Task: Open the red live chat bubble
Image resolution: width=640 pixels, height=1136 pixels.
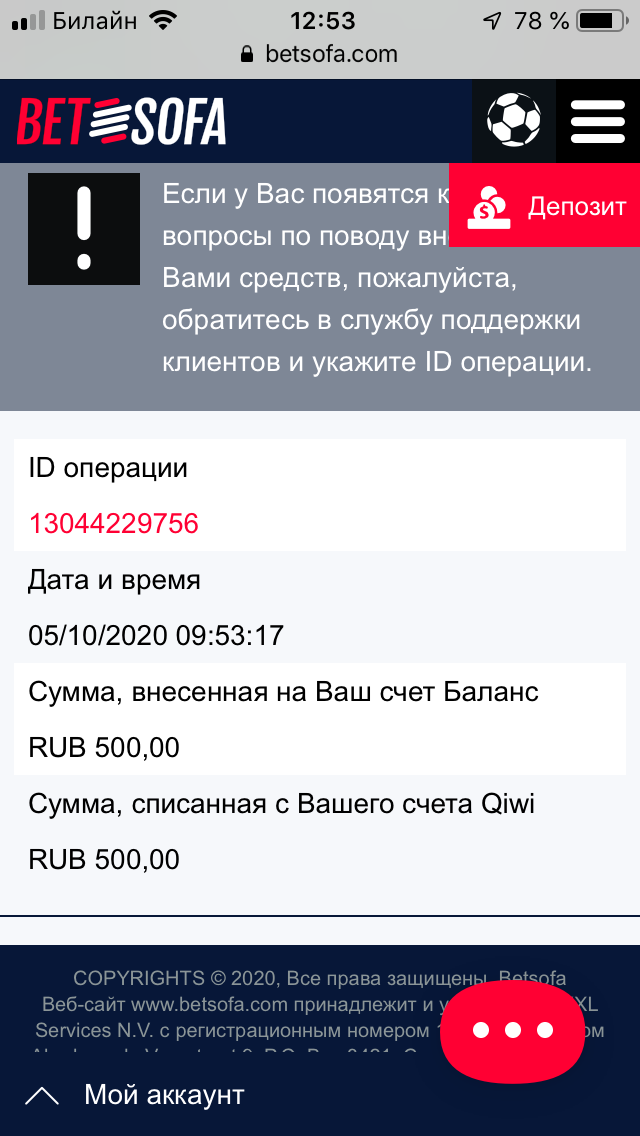Action: 513,1030
